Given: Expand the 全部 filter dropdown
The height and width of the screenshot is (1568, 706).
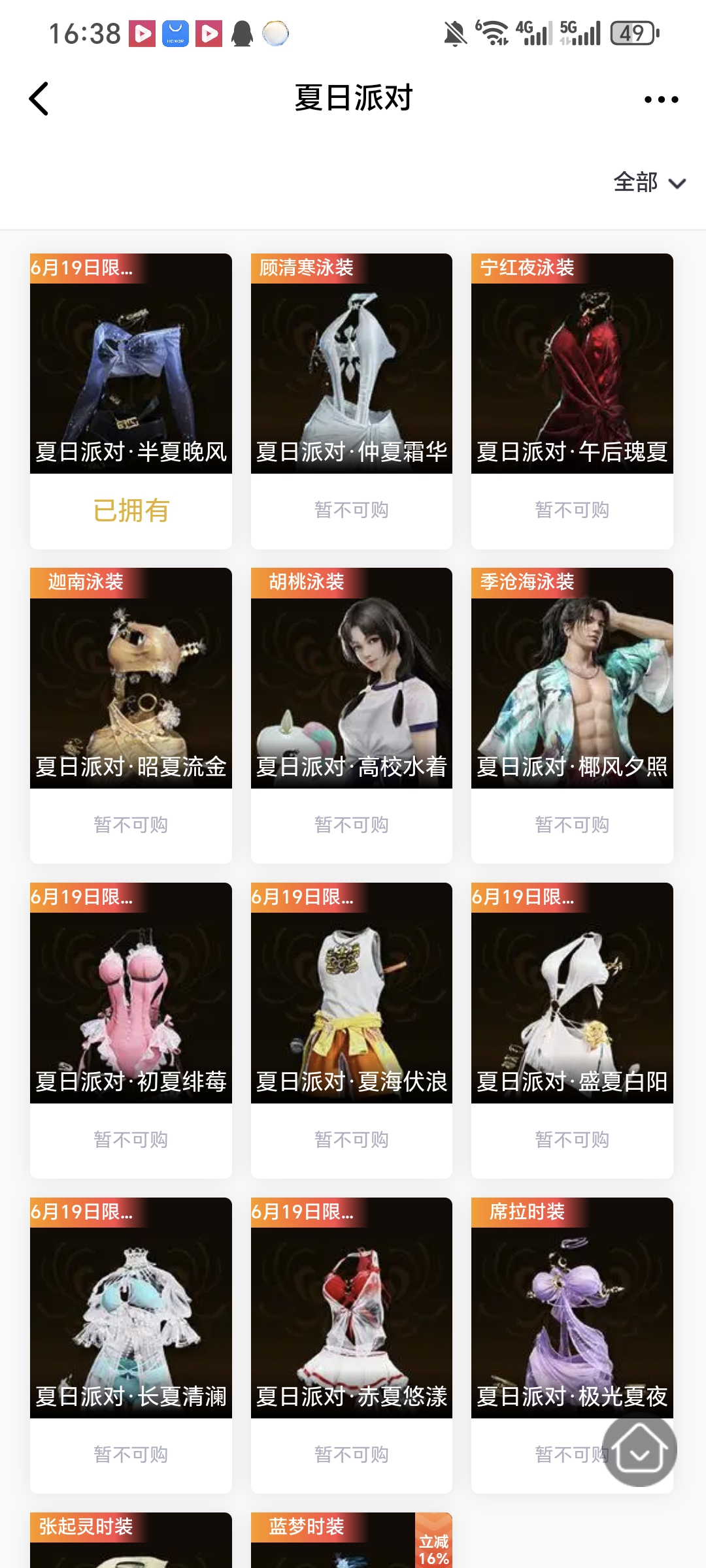Looking at the screenshot, I should 649,183.
